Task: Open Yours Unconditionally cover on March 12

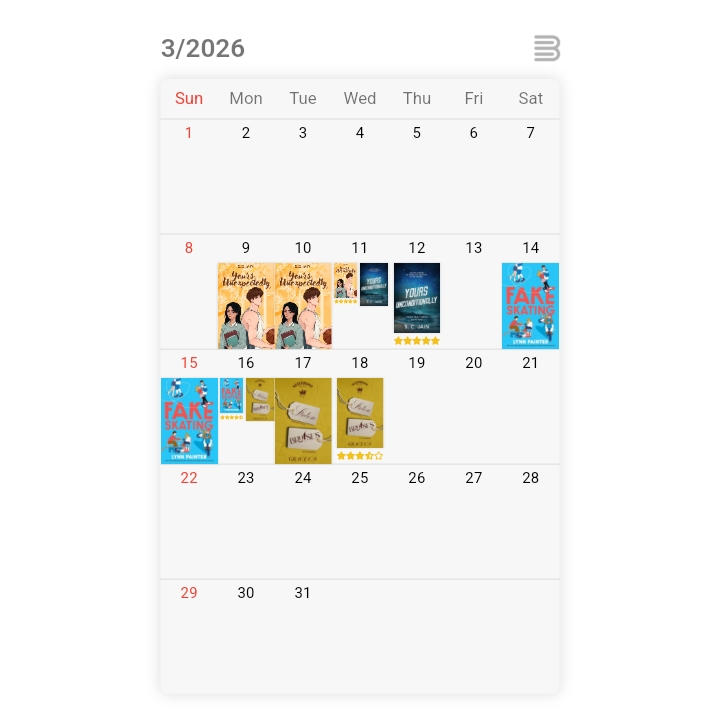Action: coord(417,298)
